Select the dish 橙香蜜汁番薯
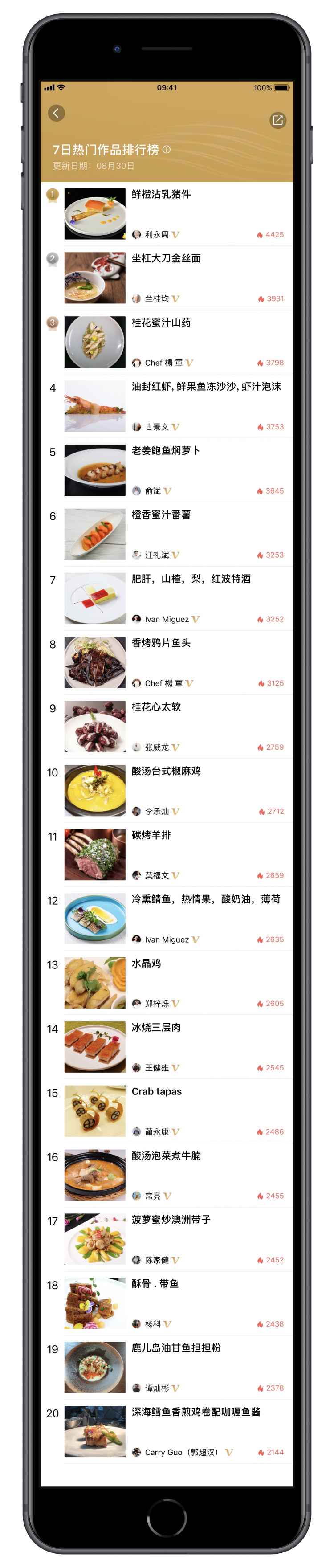The width and height of the screenshot is (334, 1568). point(161,515)
